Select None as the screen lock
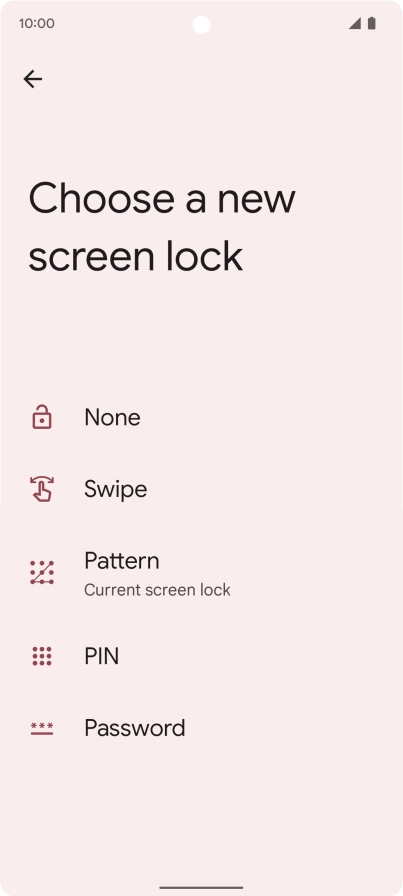The height and width of the screenshot is (896, 403). point(201,417)
